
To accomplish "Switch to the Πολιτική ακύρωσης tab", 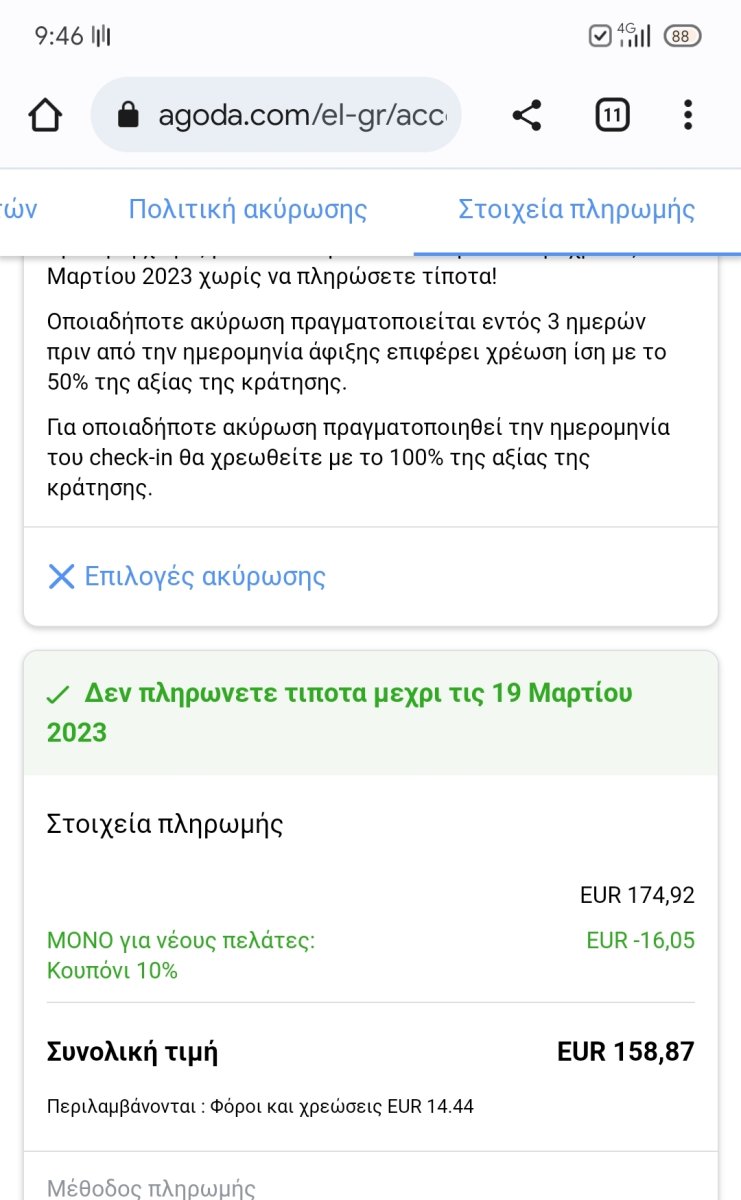I will click(248, 210).
